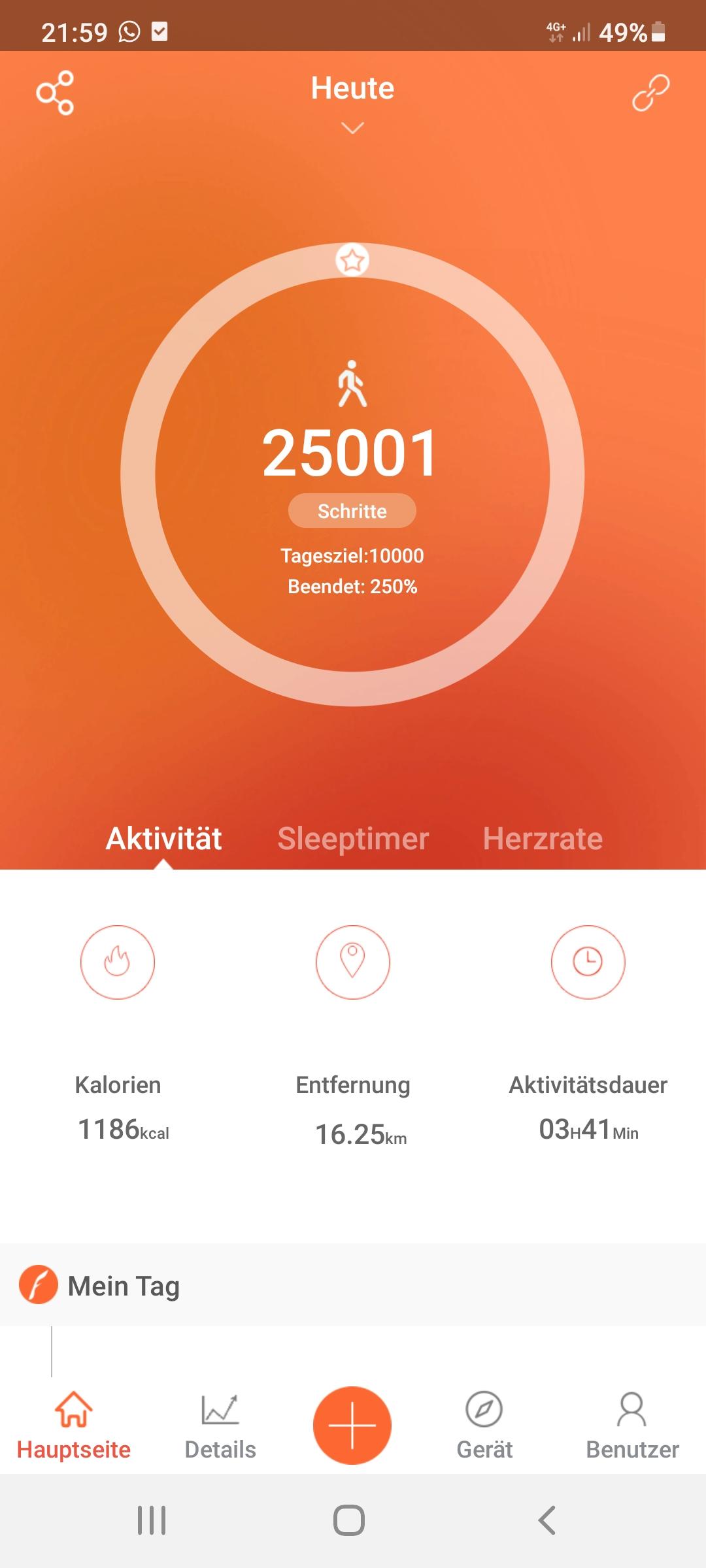Screen dimensions: 706x1568
Task: Share today's activity summary
Action: (x=55, y=93)
